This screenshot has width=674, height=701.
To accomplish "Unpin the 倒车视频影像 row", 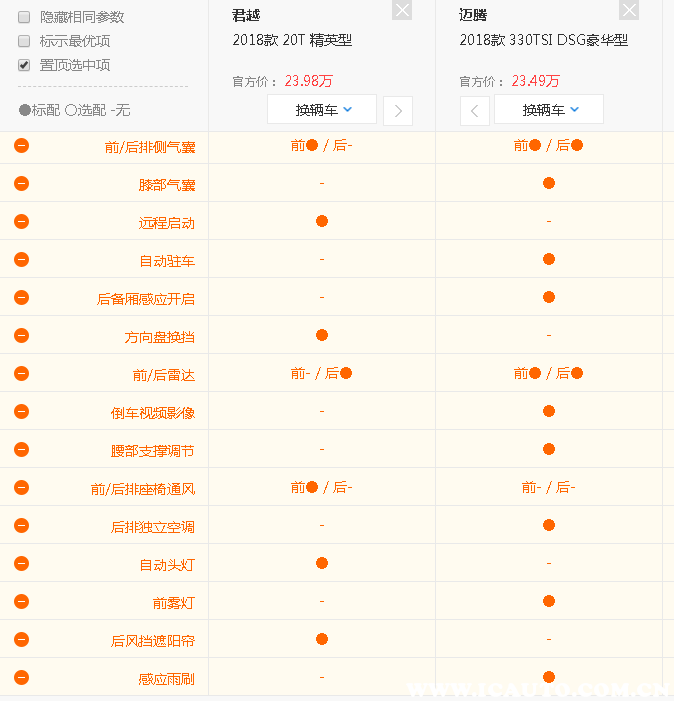I will click(21, 412).
